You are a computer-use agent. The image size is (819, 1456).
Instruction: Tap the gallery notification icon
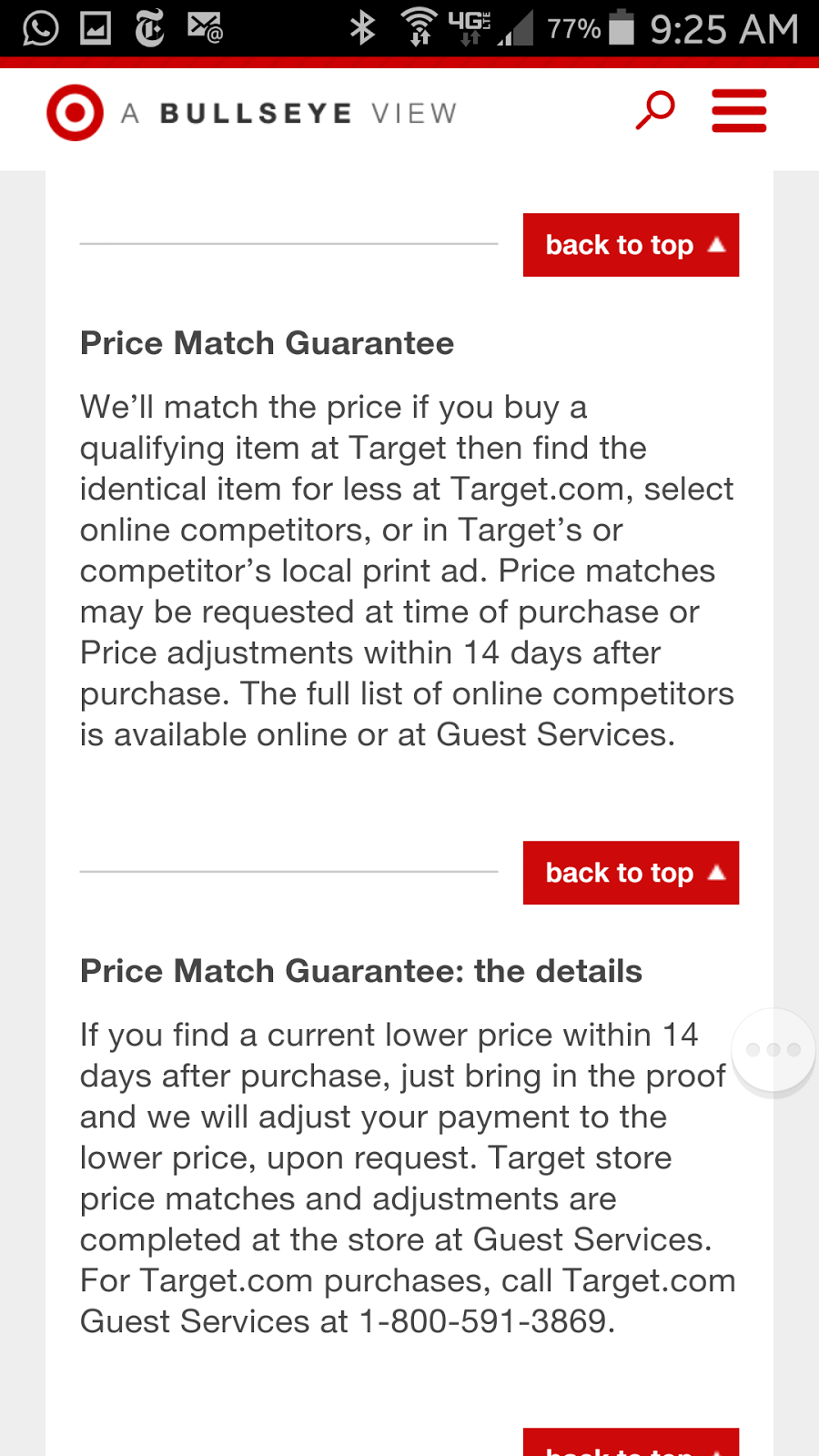pos(96,27)
